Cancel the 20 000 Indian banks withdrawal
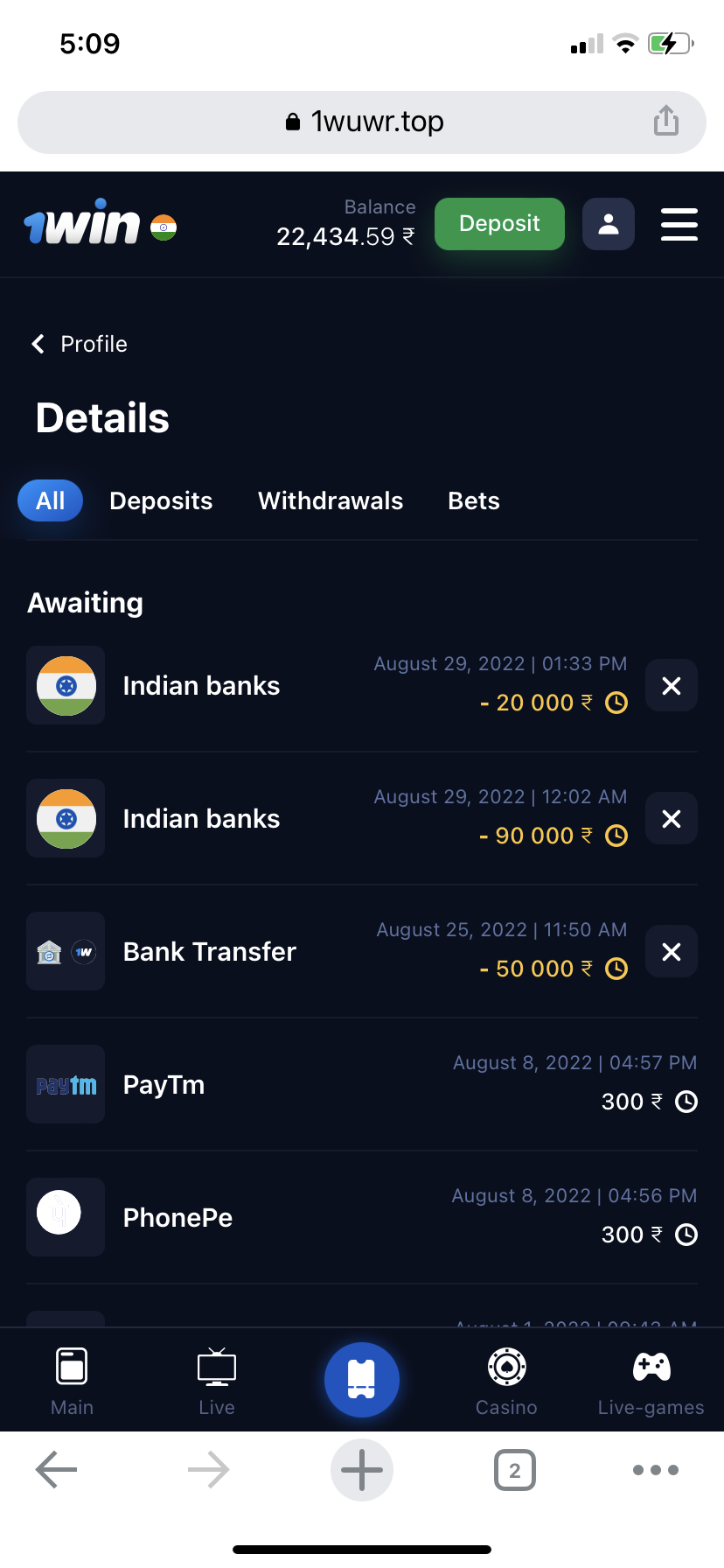The width and height of the screenshot is (724, 1568). pyautogui.click(x=671, y=686)
